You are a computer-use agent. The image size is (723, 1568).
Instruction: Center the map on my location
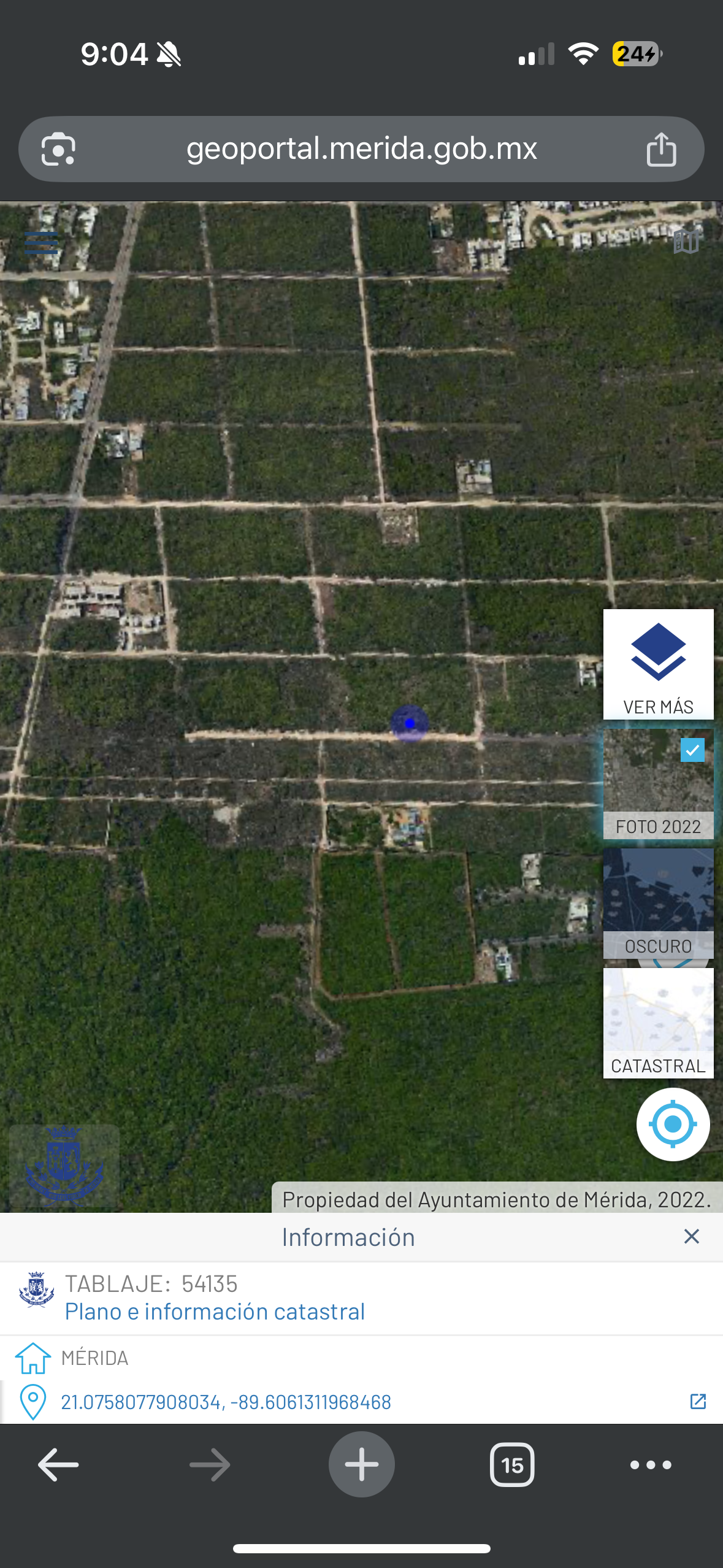(x=673, y=1124)
